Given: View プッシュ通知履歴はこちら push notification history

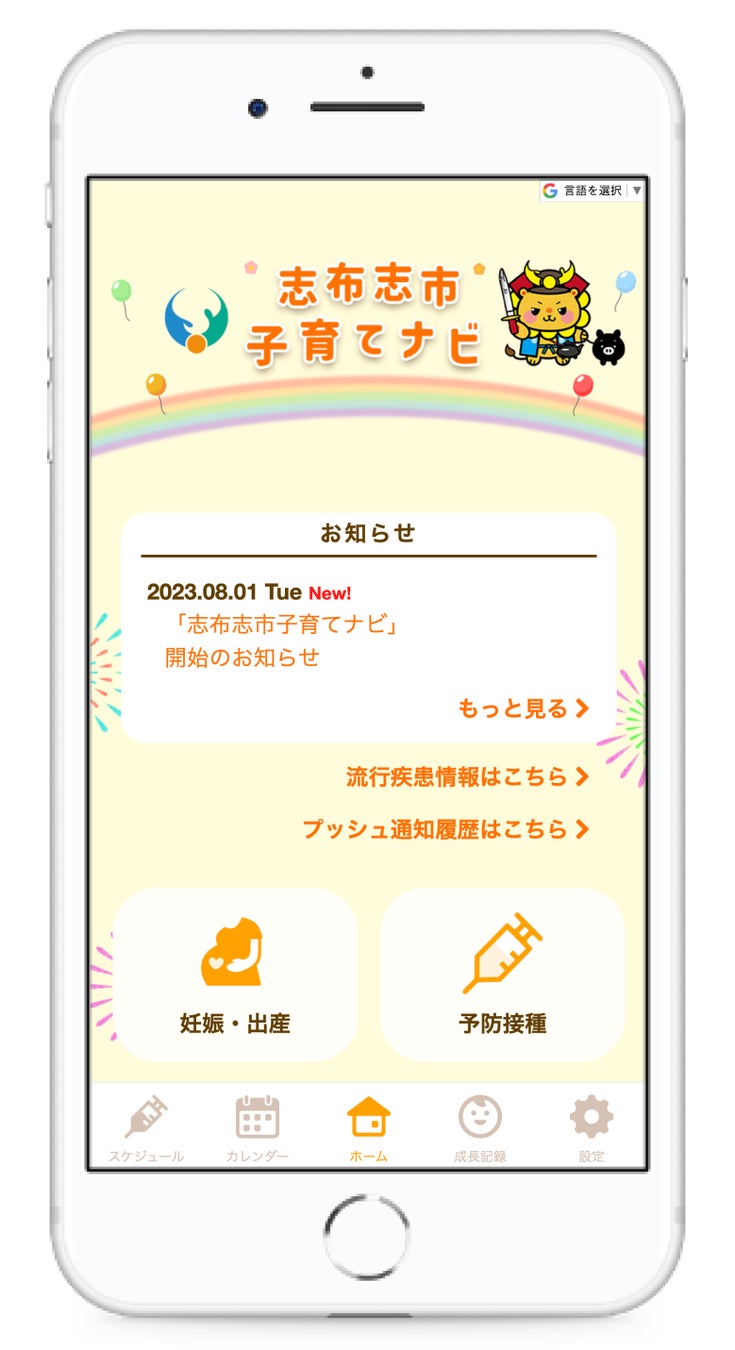Looking at the screenshot, I should (x=446, y=829).
